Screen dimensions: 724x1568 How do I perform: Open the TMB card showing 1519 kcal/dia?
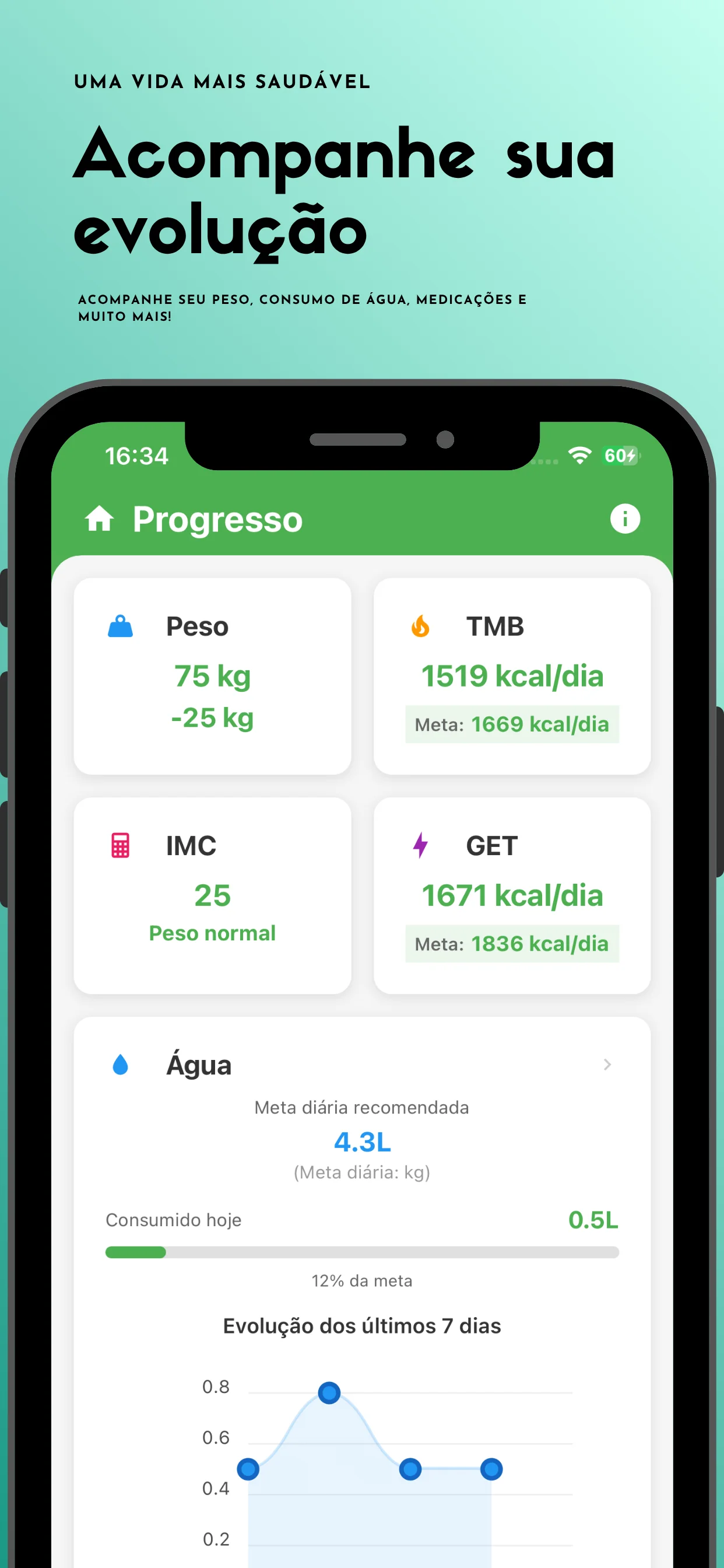pos(512,675)
